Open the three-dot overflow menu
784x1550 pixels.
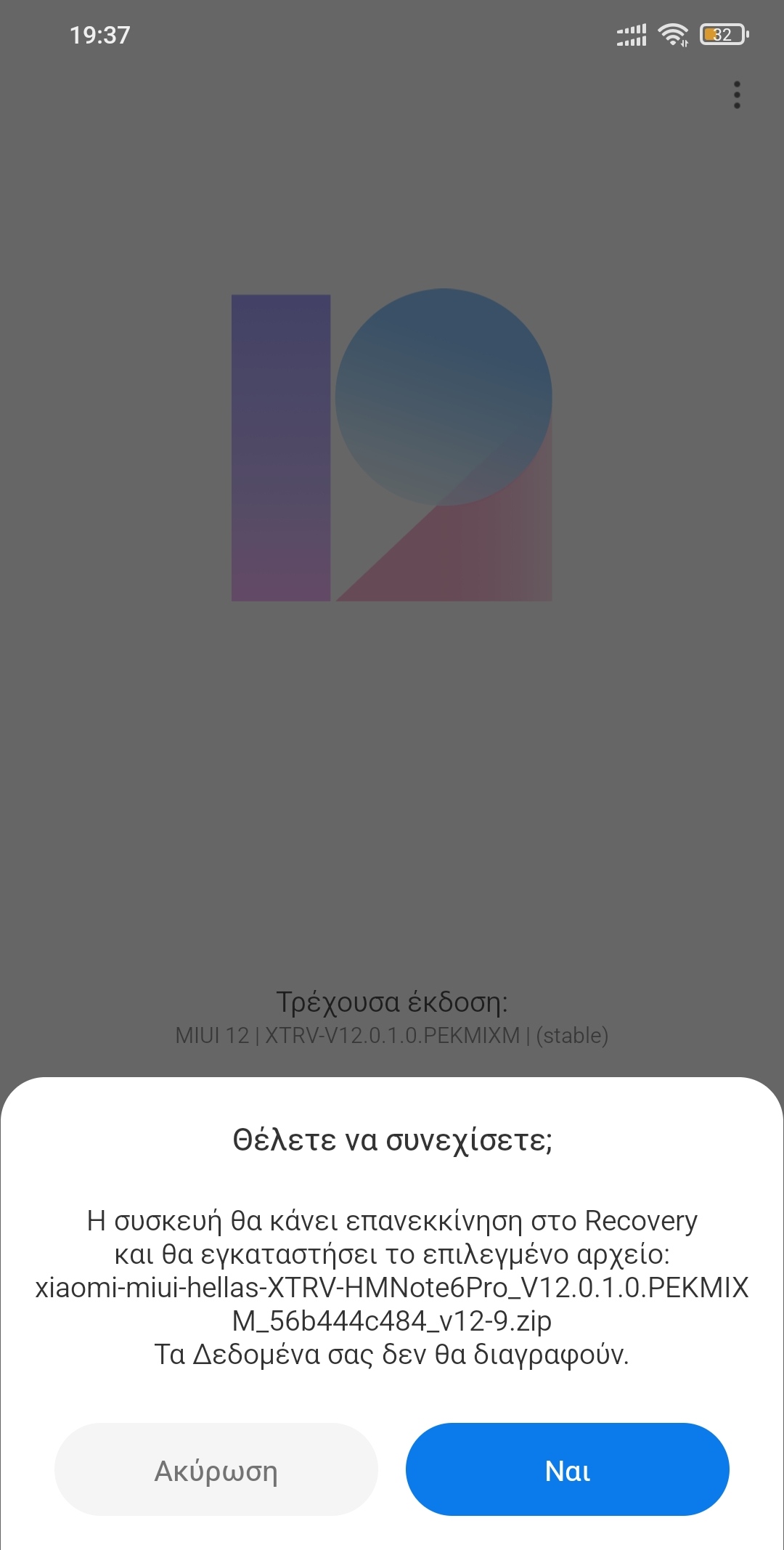[737, 95]
